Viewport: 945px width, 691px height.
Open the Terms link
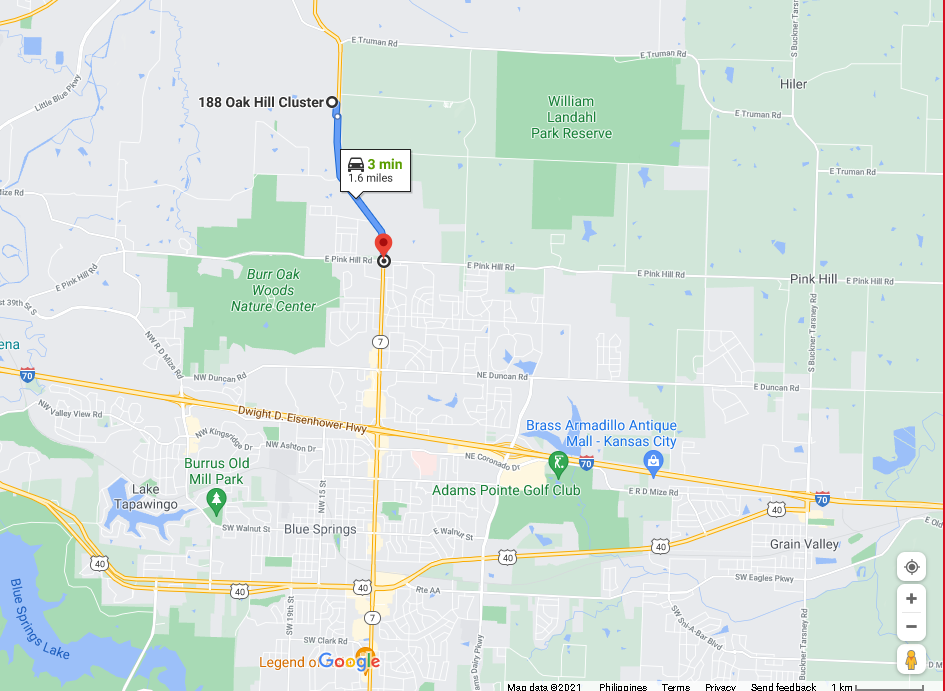point(675,686)
